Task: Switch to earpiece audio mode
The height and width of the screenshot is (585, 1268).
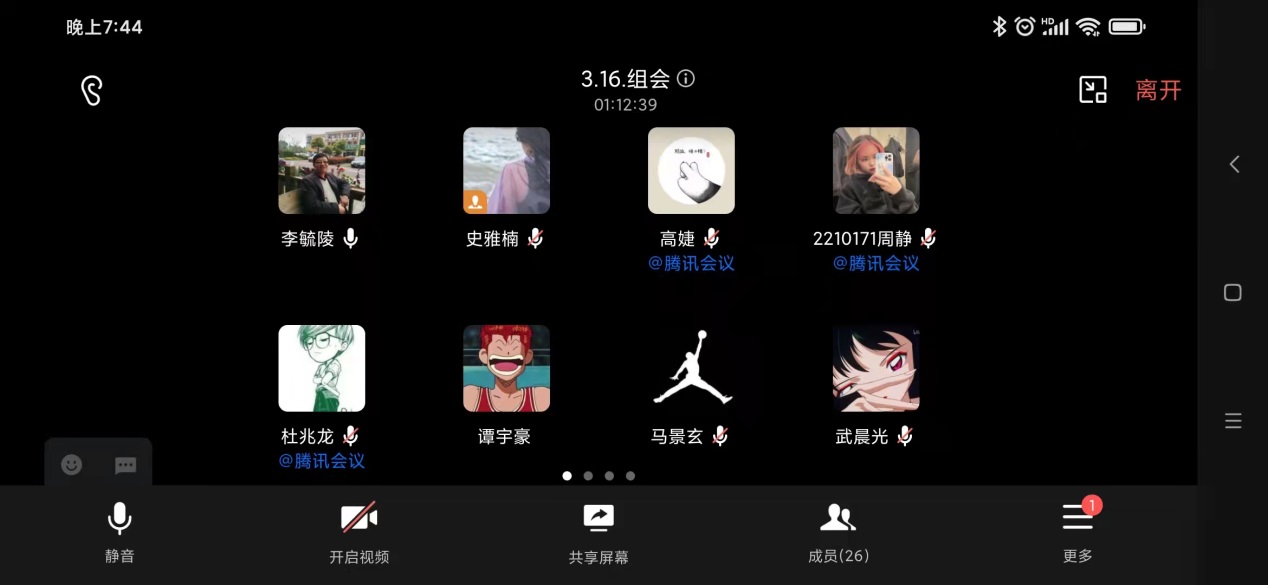Action: [x=92, y=91]
